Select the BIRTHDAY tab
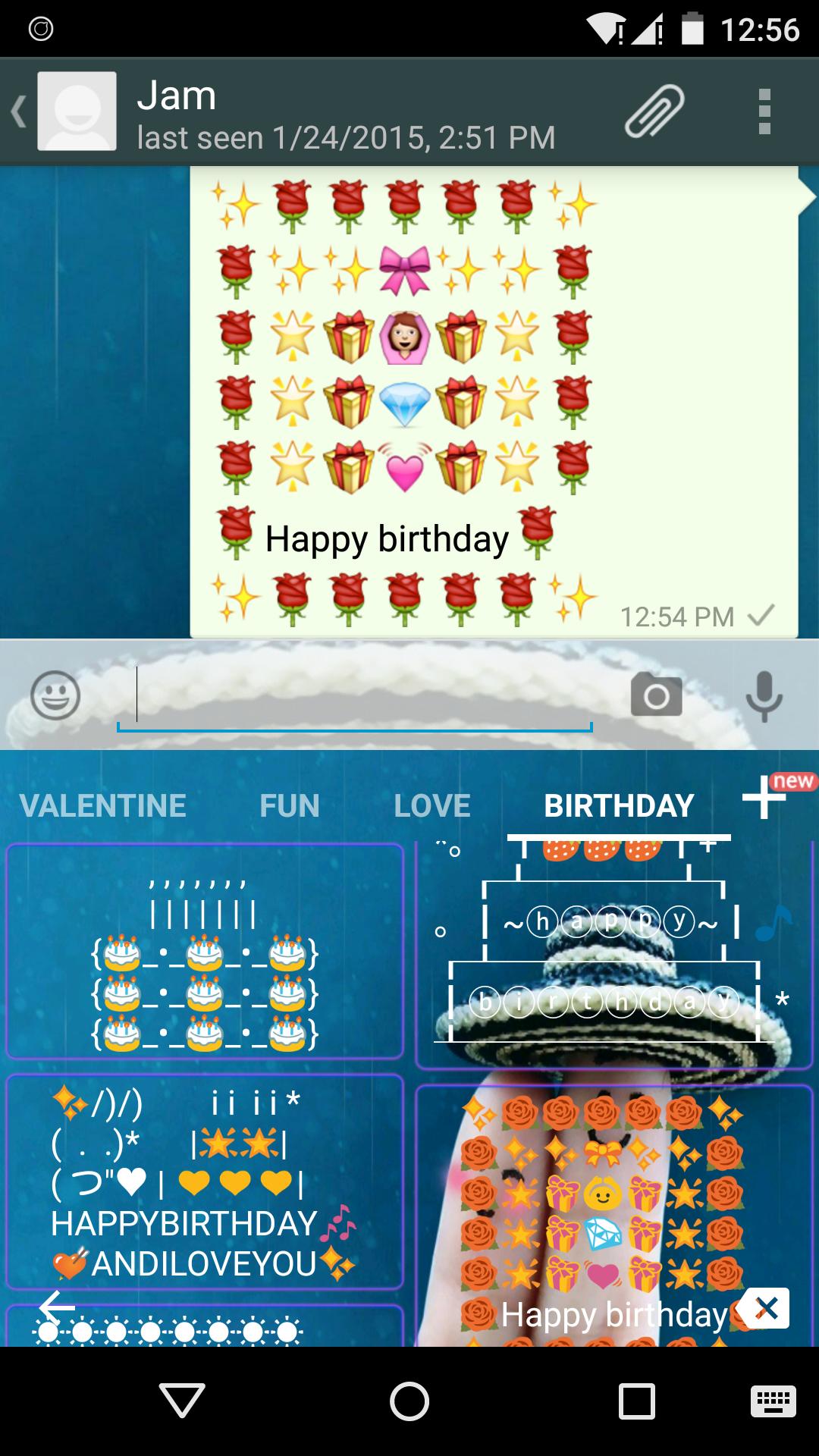The width and height of the screenshot is (819, 1456). [619, 805]
